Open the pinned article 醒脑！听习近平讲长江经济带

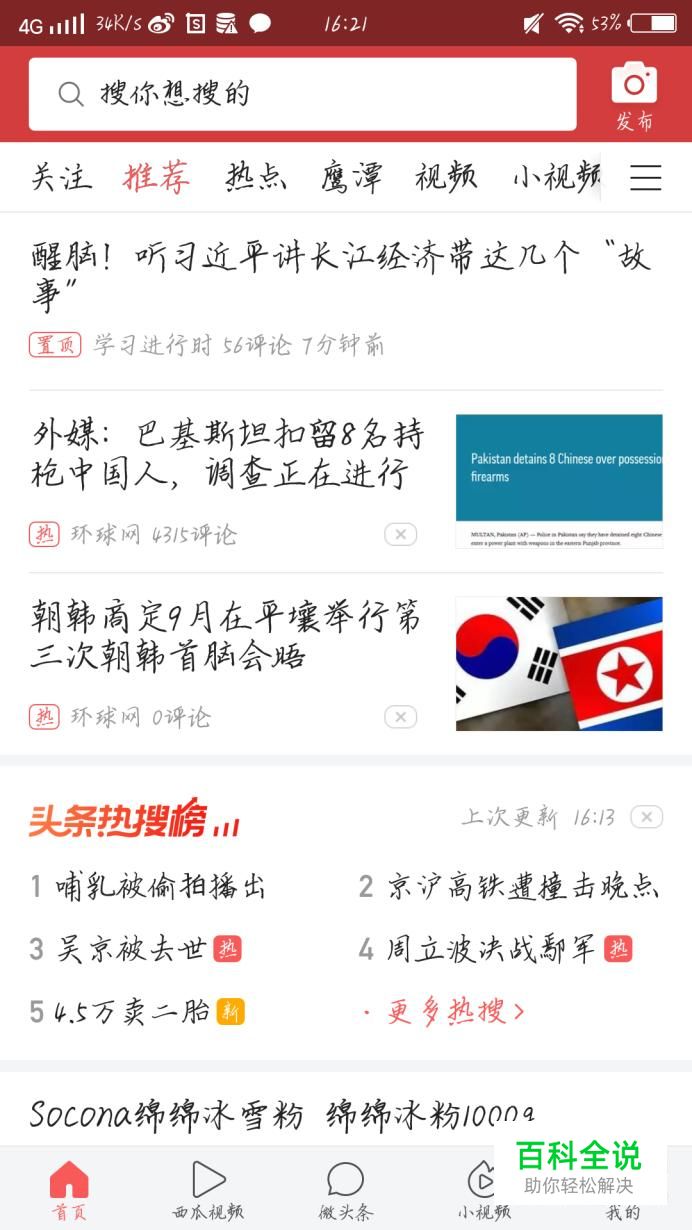click(x=340, y=276)
